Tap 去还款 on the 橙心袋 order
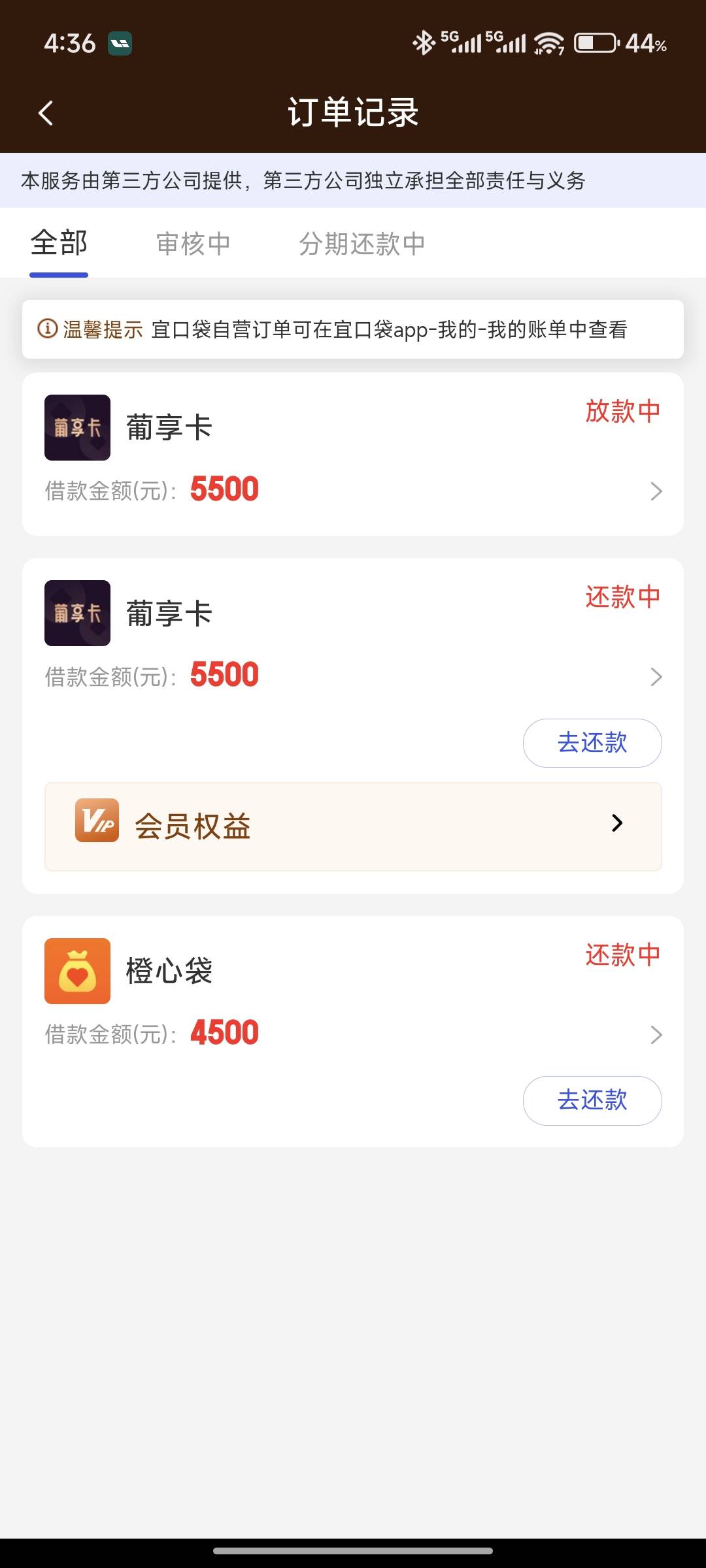The height and width of the screenshot is (1568, 706). (x=592, y=1101)
